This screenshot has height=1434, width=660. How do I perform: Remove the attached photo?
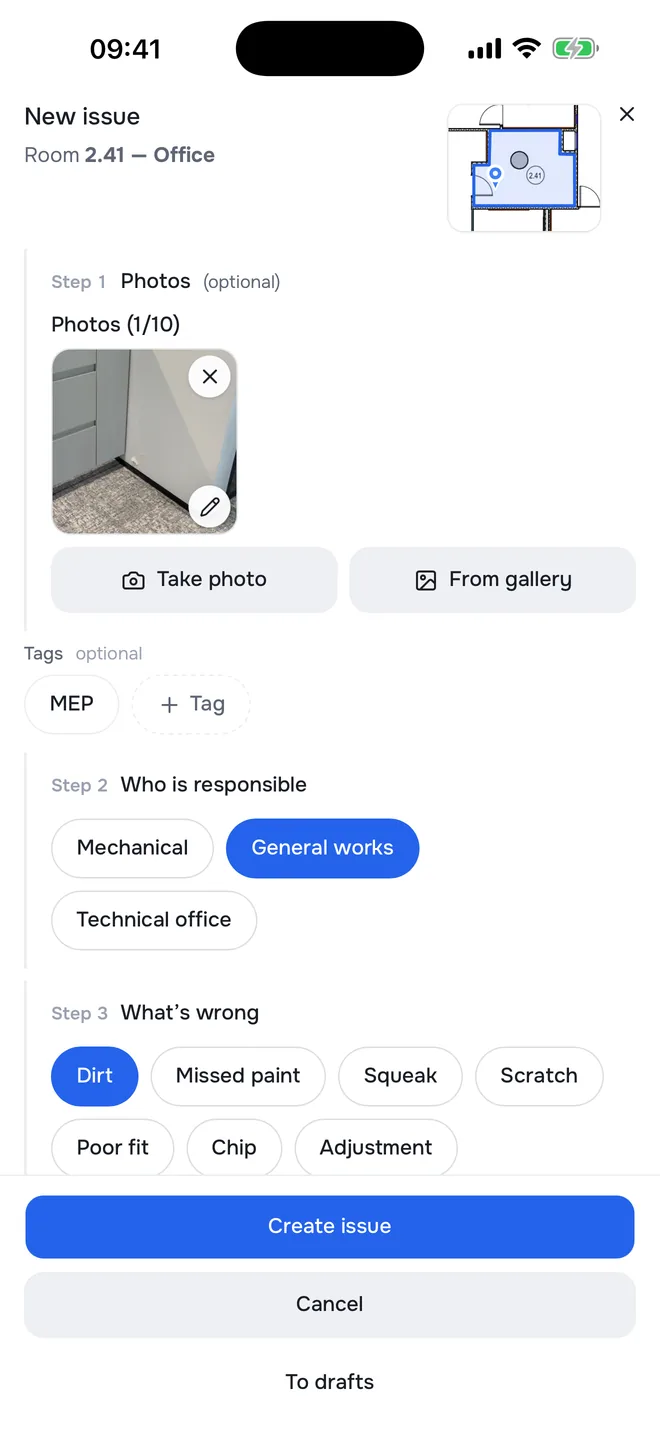coord(210,377)
